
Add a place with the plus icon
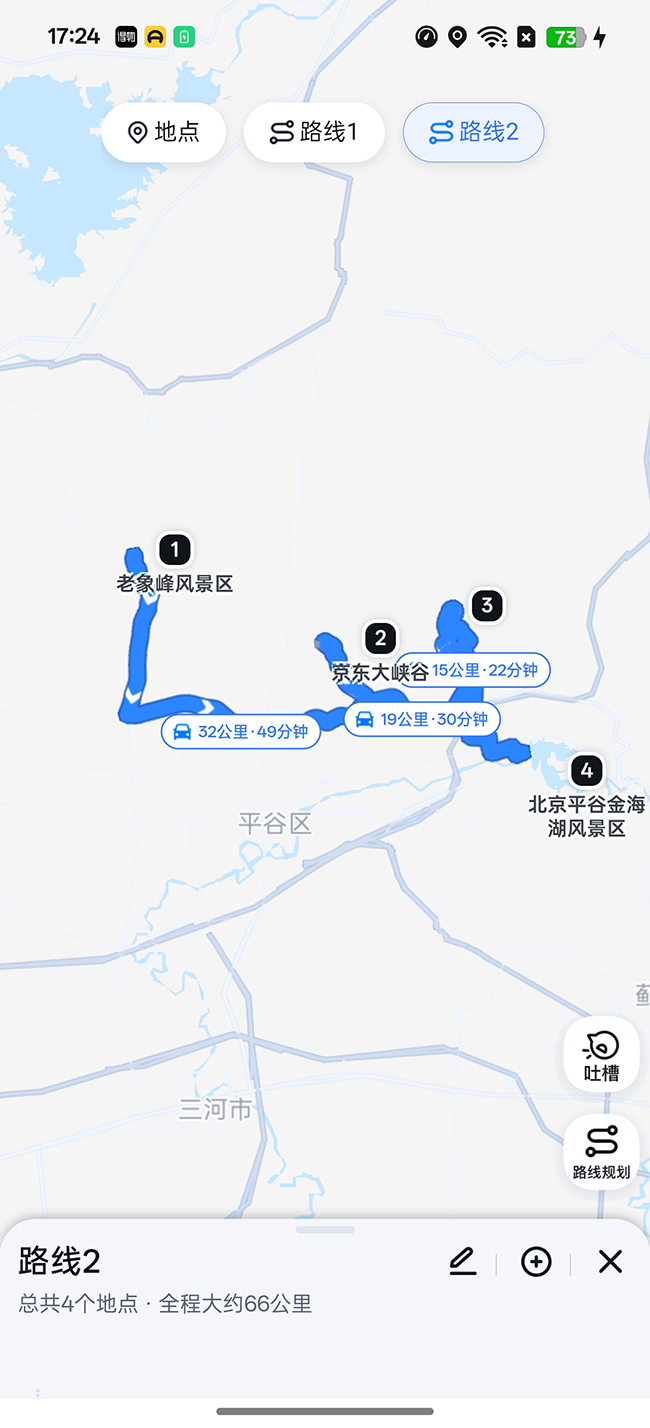point(536,1262)
